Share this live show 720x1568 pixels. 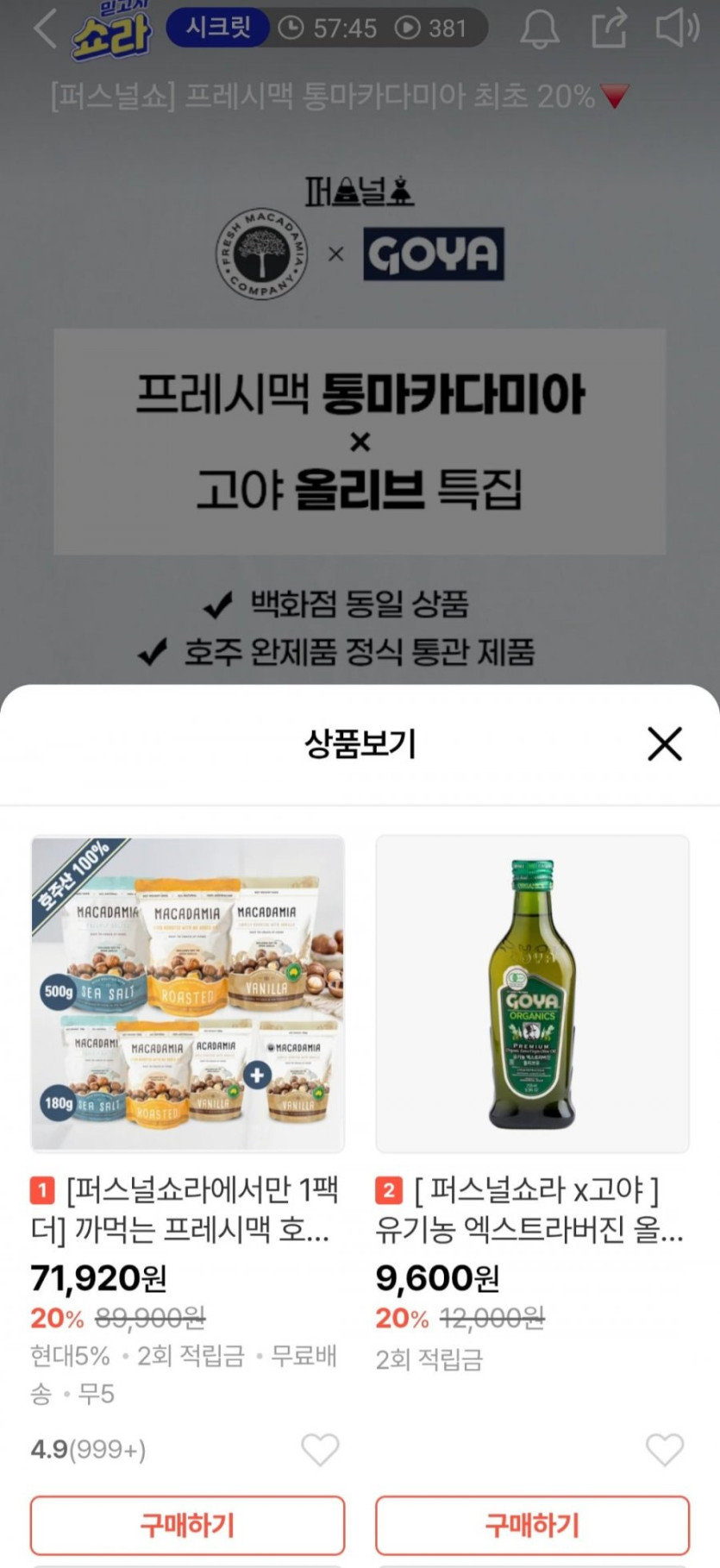[x=609, y=28]
